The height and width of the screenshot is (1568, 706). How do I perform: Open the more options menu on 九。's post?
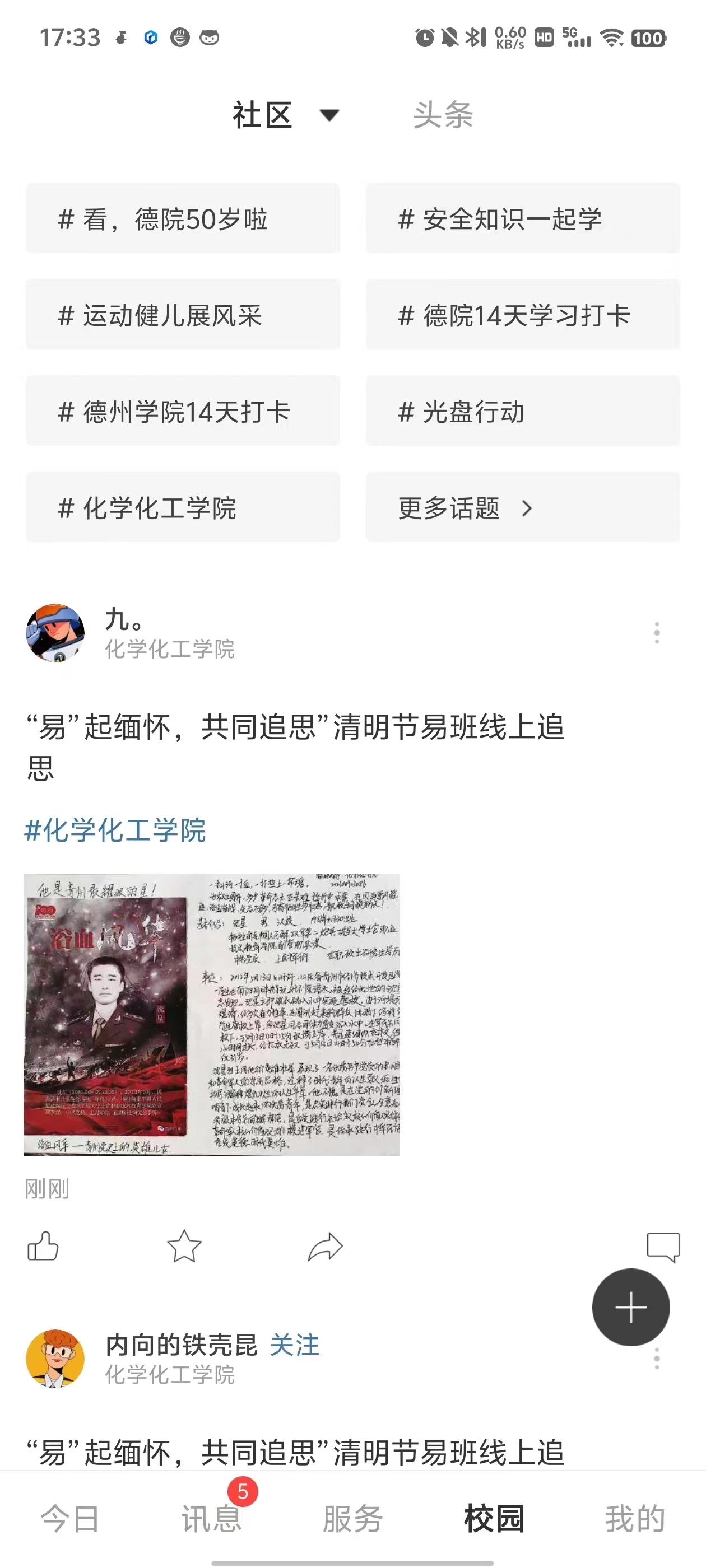[x=656, y=633]
